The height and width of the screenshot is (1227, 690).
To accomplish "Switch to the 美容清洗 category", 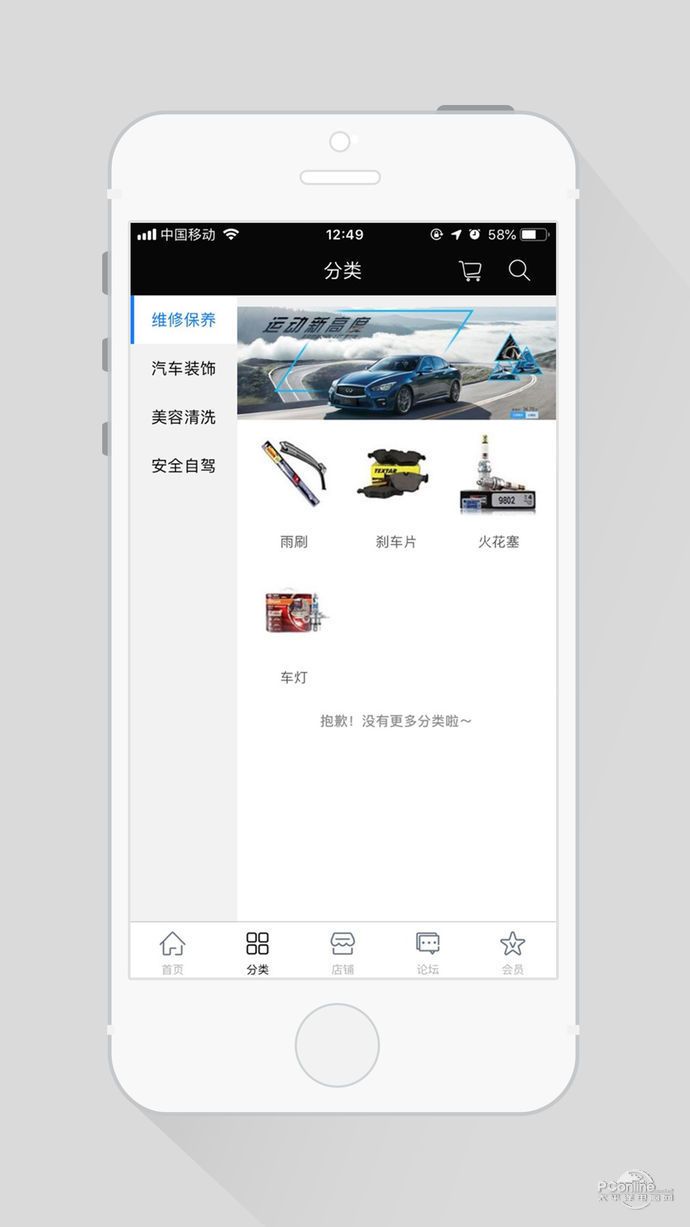I will (x=184, y=417).
